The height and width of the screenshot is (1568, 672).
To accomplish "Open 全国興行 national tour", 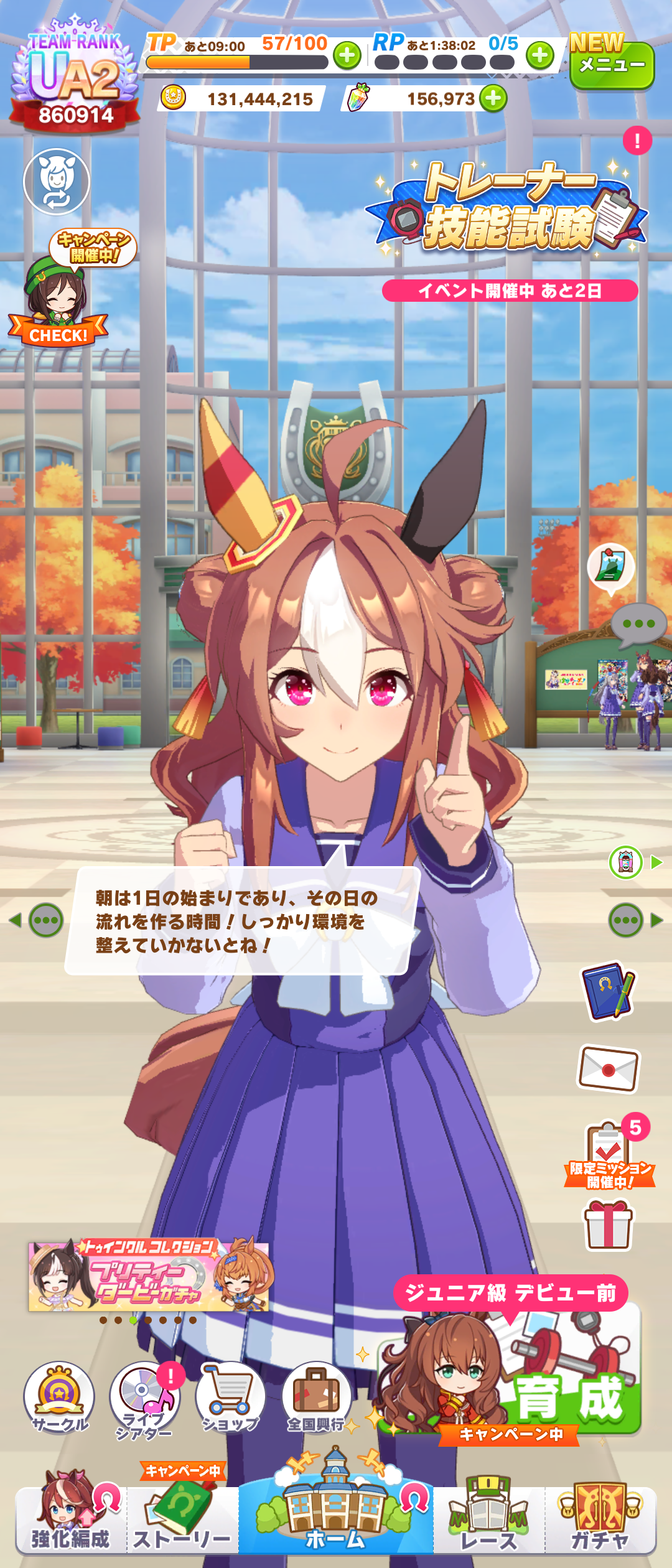I will 316,1397.
